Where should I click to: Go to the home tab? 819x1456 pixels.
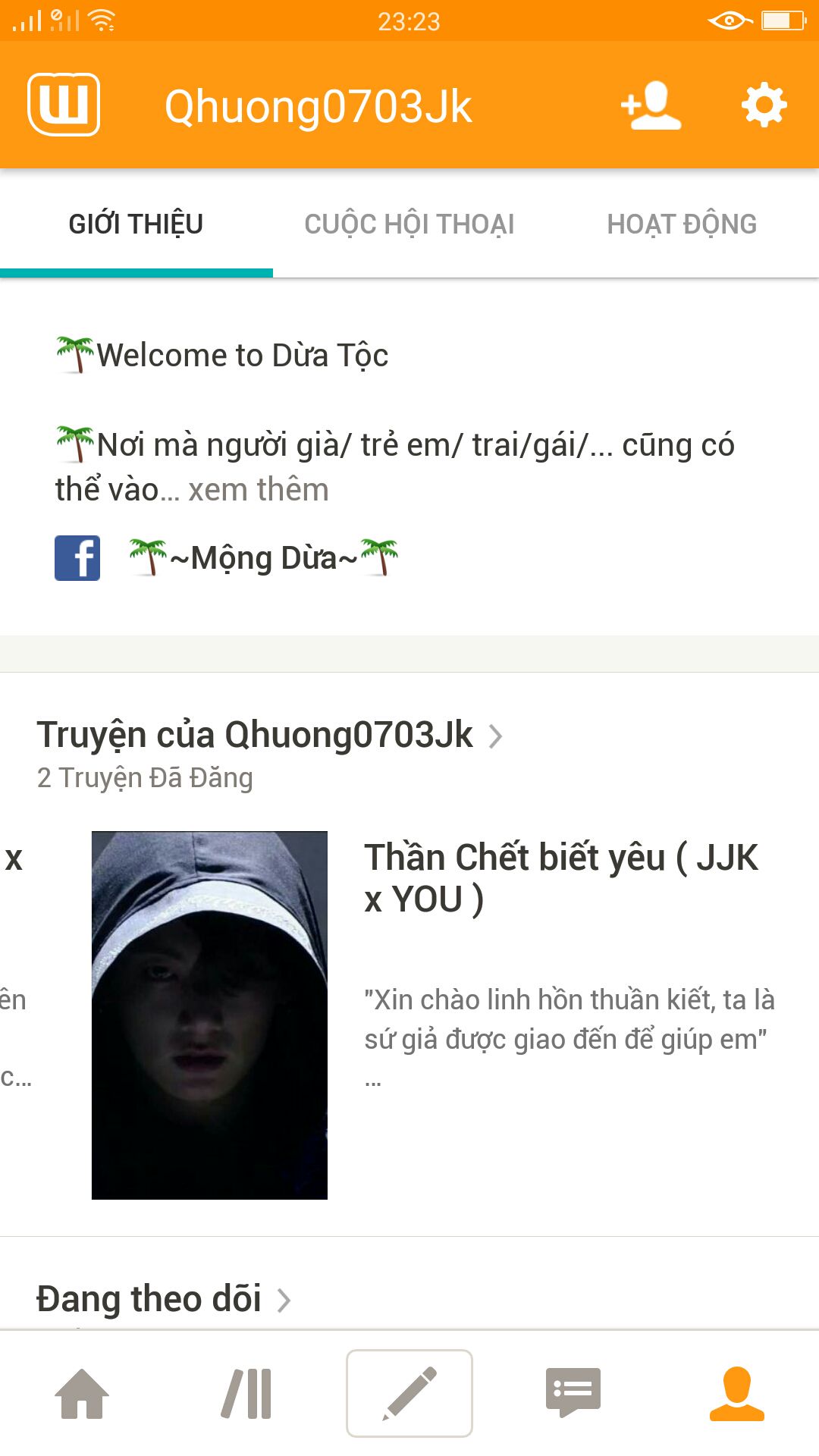[x=82, y=1394]
